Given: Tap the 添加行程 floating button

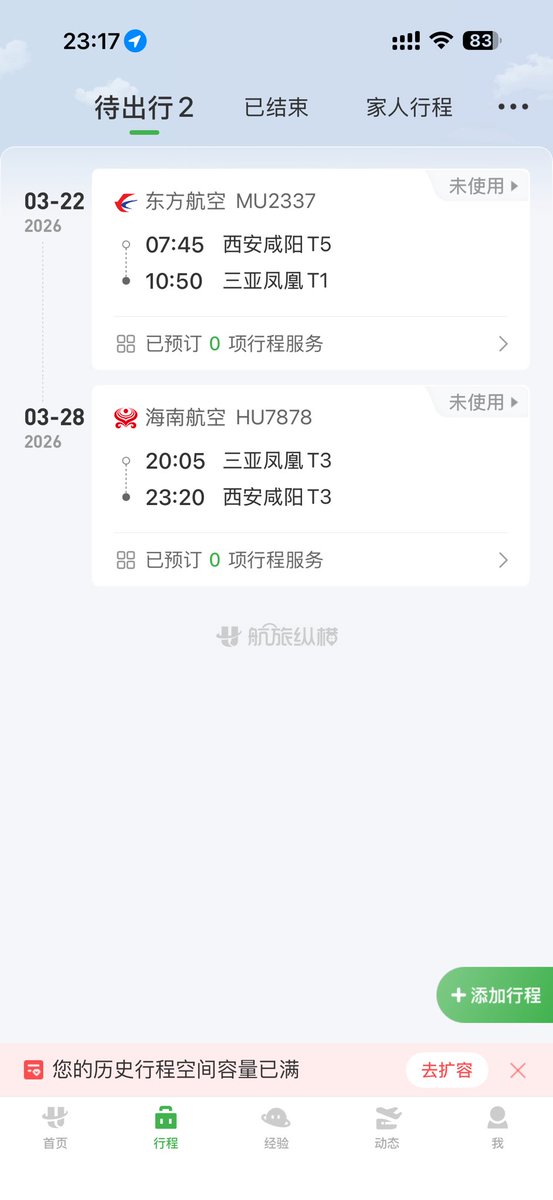Looking at the screenshot, I should tap(495, 995).
